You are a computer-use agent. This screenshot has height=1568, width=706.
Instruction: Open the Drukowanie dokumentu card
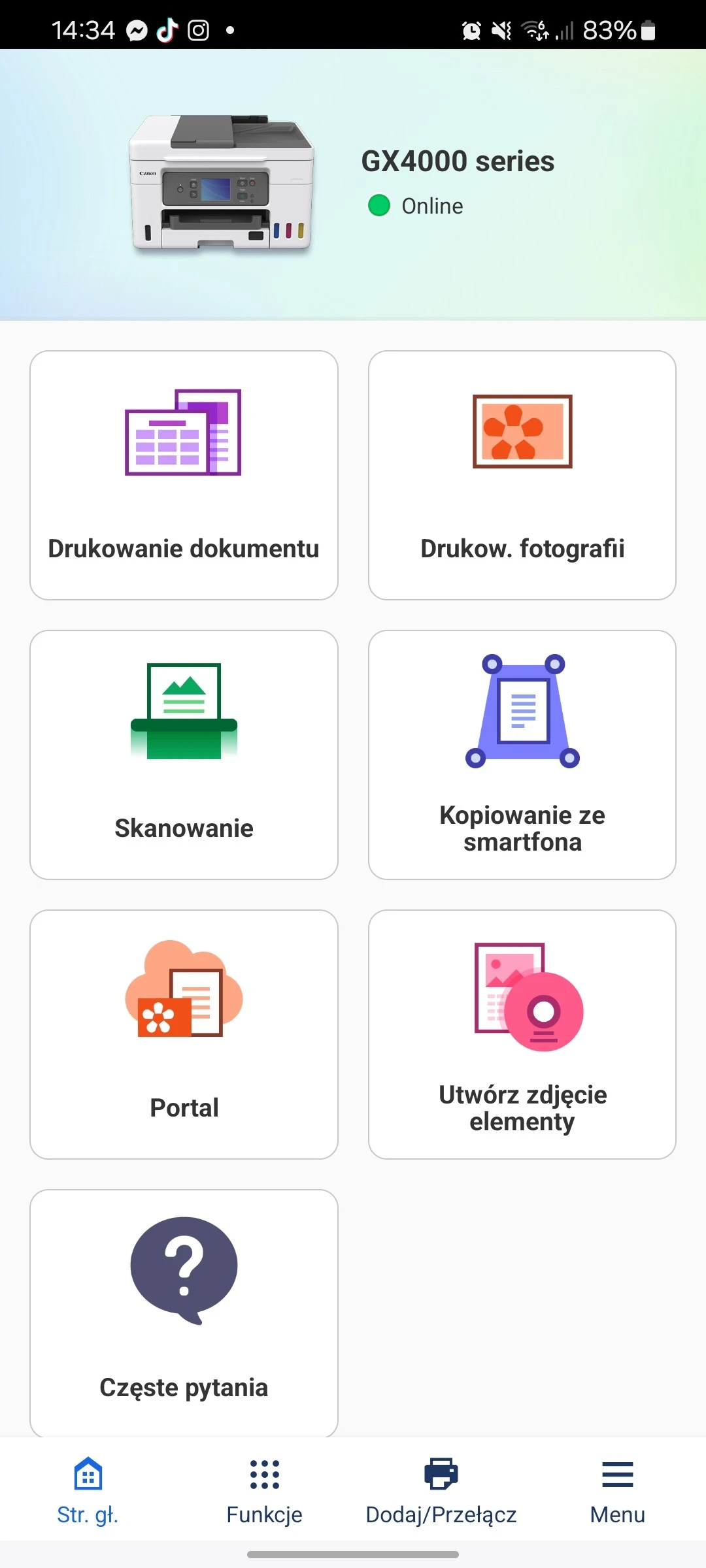[x=184, y=475]
